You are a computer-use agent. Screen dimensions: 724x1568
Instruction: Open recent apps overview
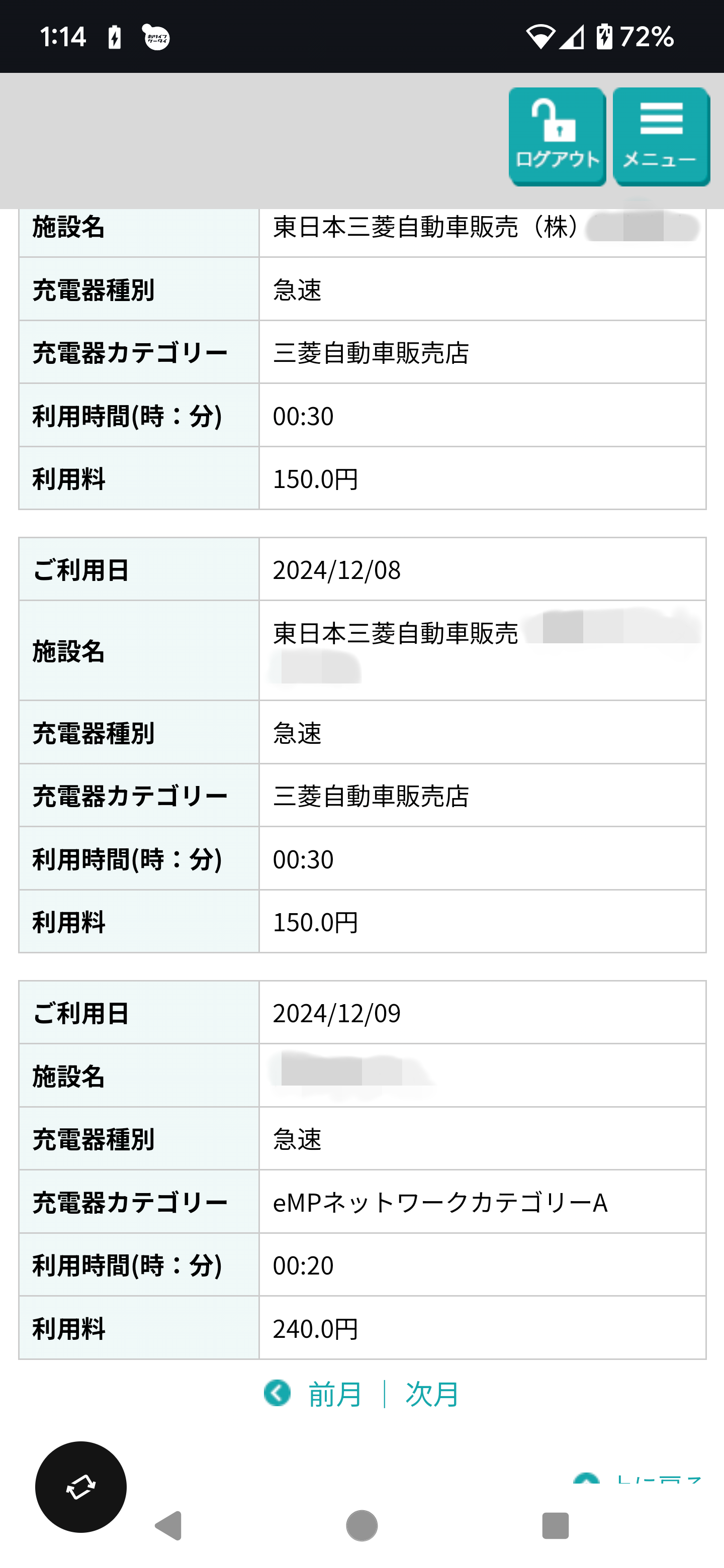coord(556,1526)
